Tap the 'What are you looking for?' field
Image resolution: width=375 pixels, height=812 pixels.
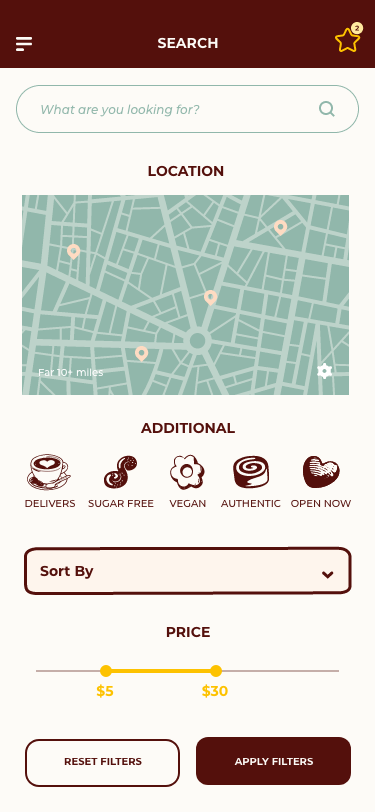(188, 109)
